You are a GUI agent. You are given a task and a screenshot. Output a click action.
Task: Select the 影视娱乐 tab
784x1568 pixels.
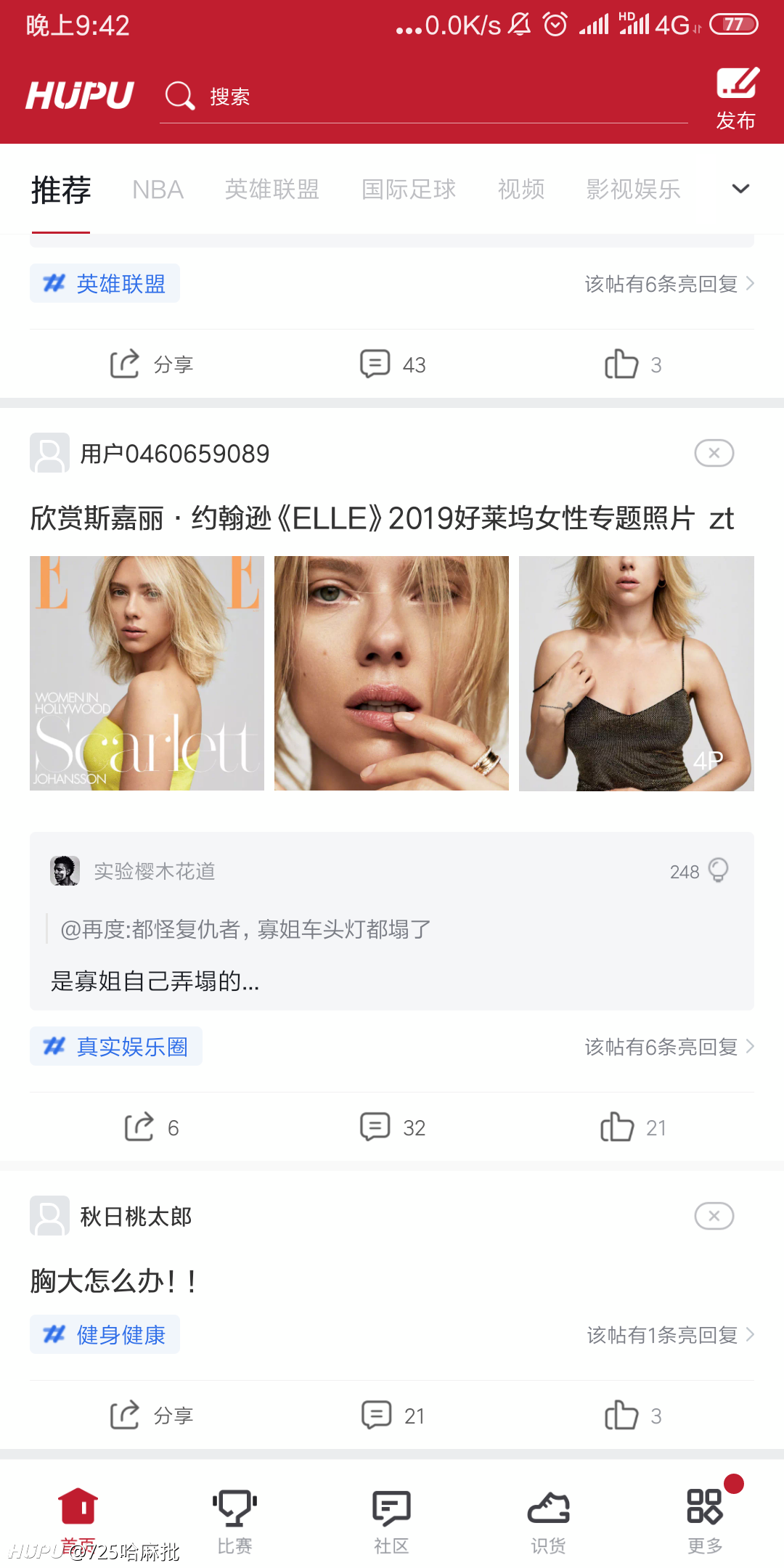click(x=633, y=189)
